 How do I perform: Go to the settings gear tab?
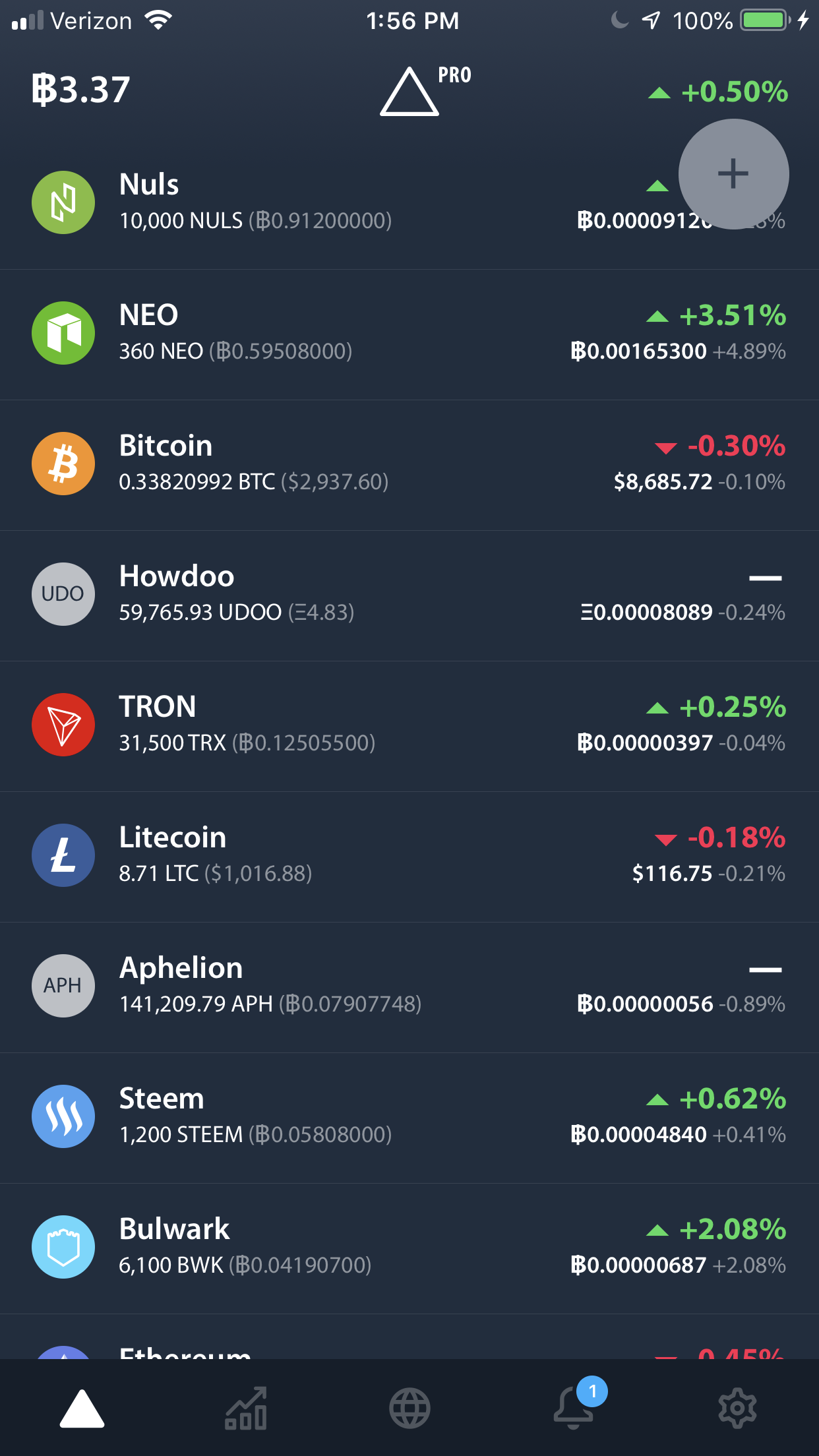(x=737, y=1409)
